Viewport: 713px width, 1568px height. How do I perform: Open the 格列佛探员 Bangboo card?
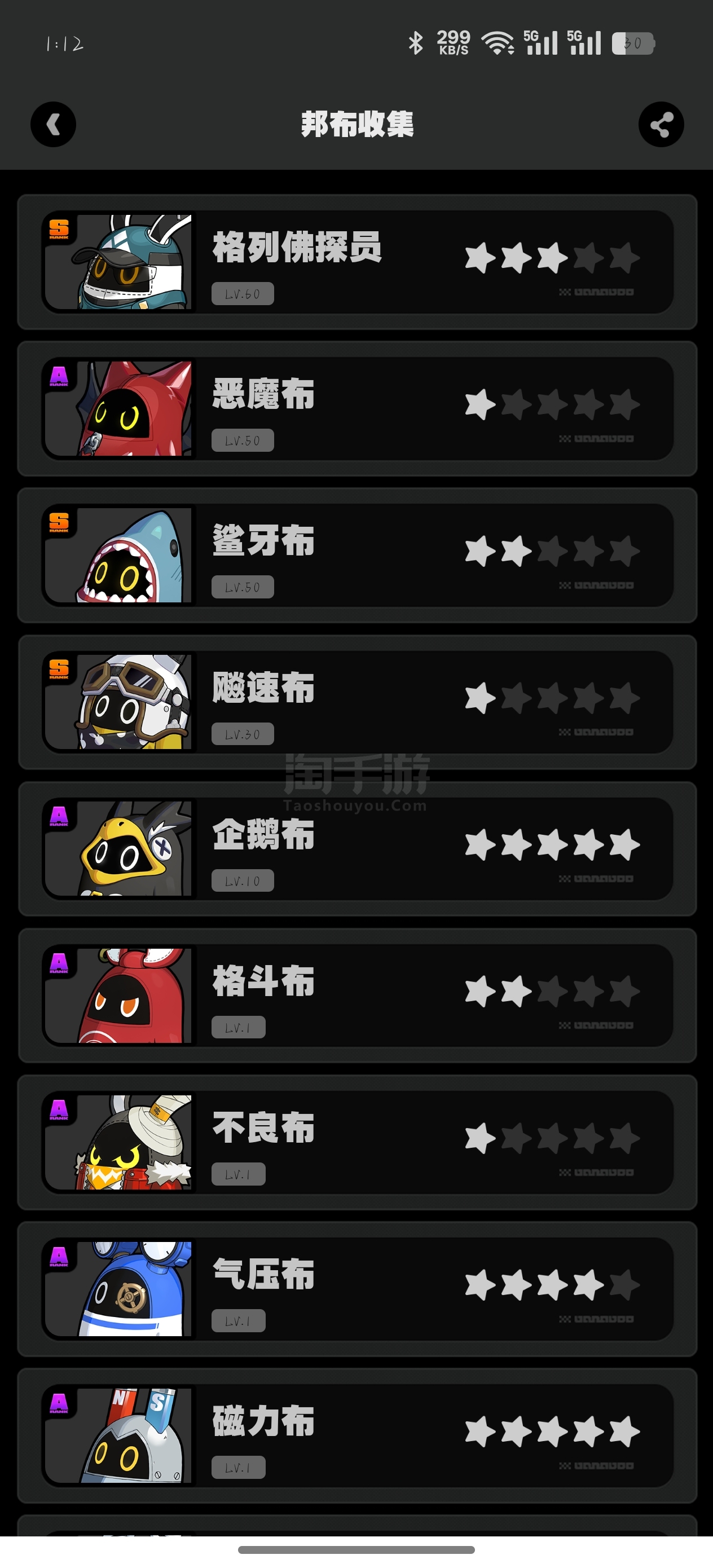coord(358,262)
